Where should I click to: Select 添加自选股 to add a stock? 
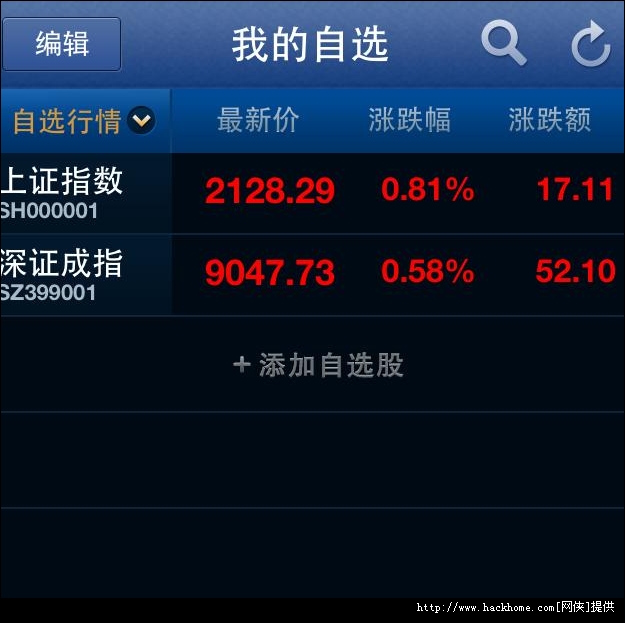(x=318, y=365)
